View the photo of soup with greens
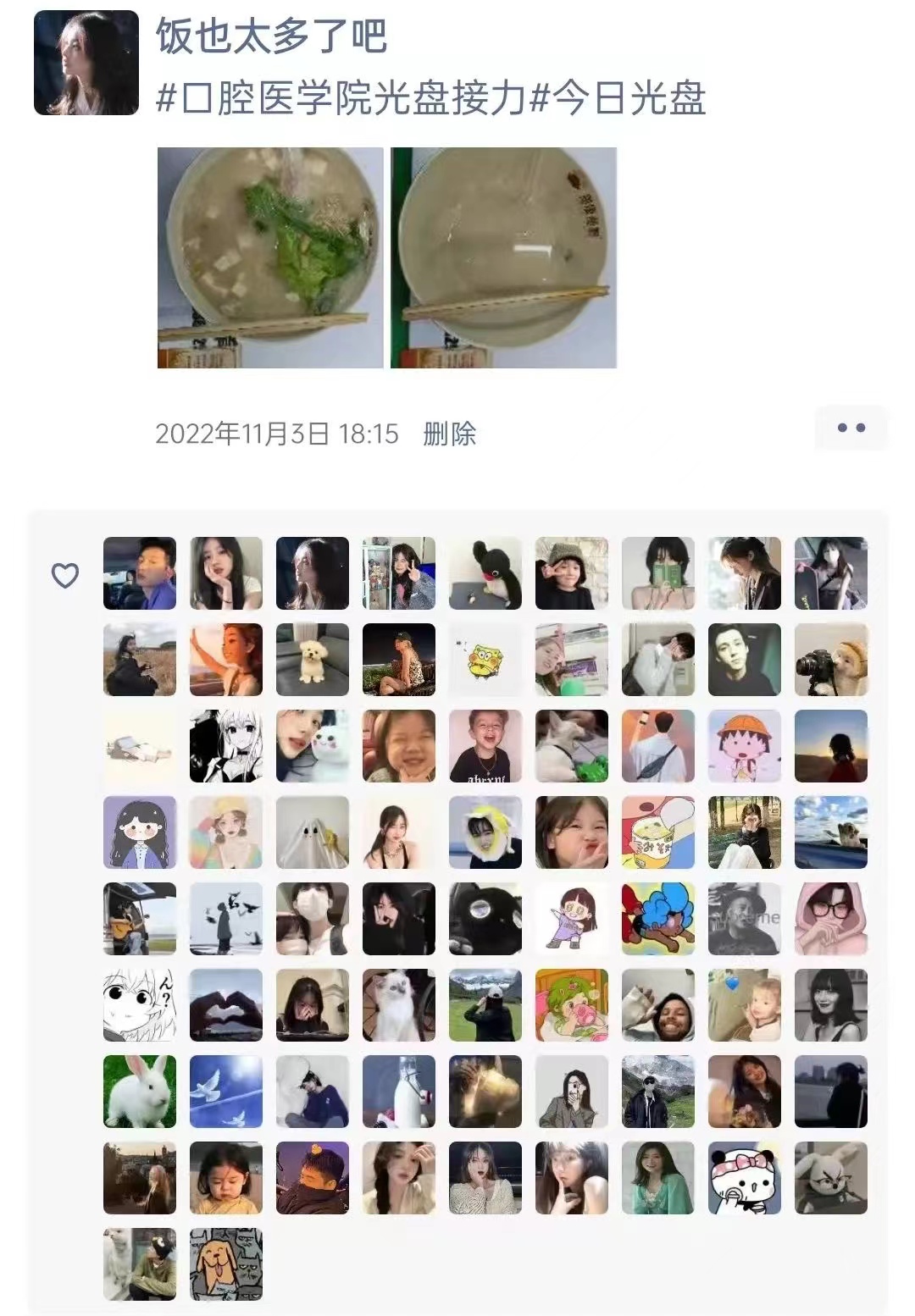Screen dimensions: 915x1316 tap(270, 257)
